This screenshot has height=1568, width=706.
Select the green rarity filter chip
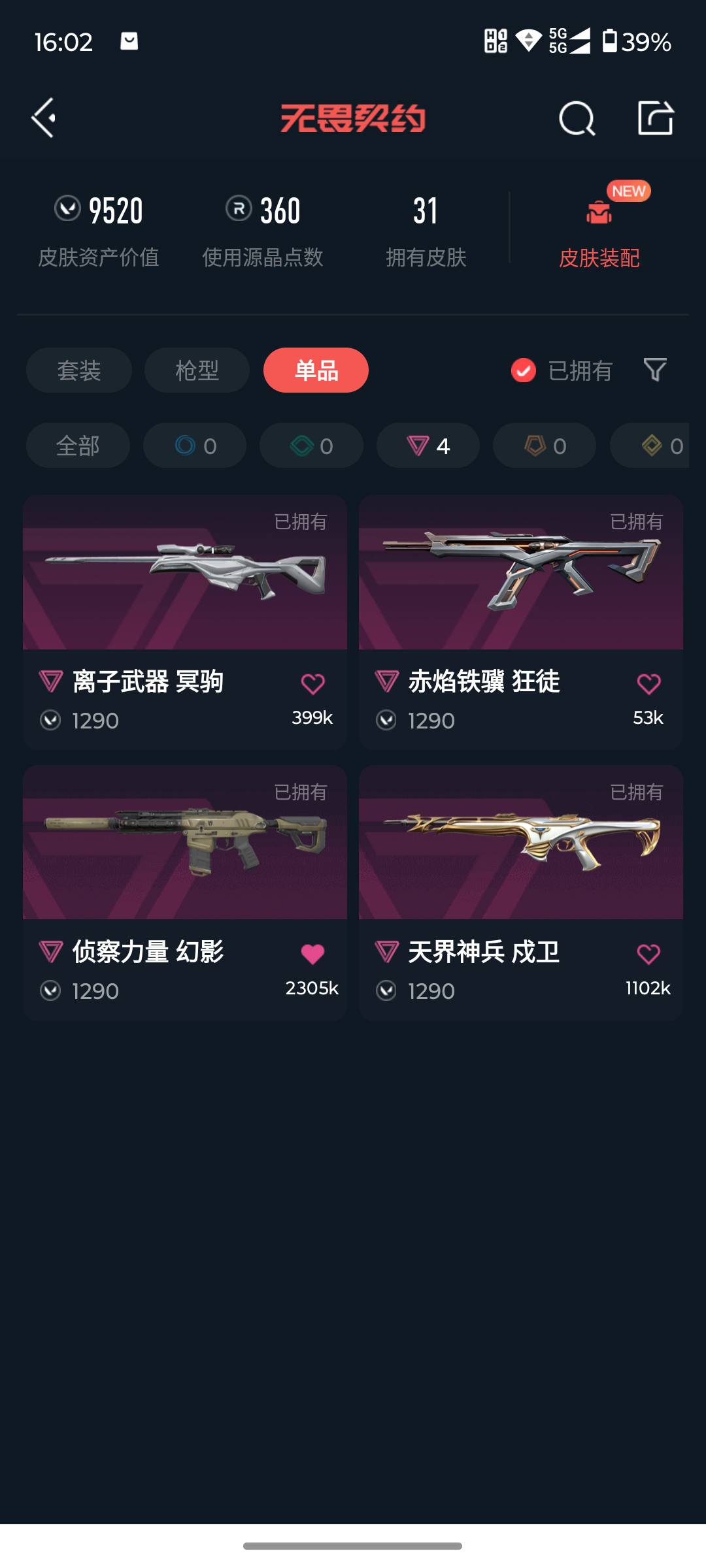coord(311,445)
